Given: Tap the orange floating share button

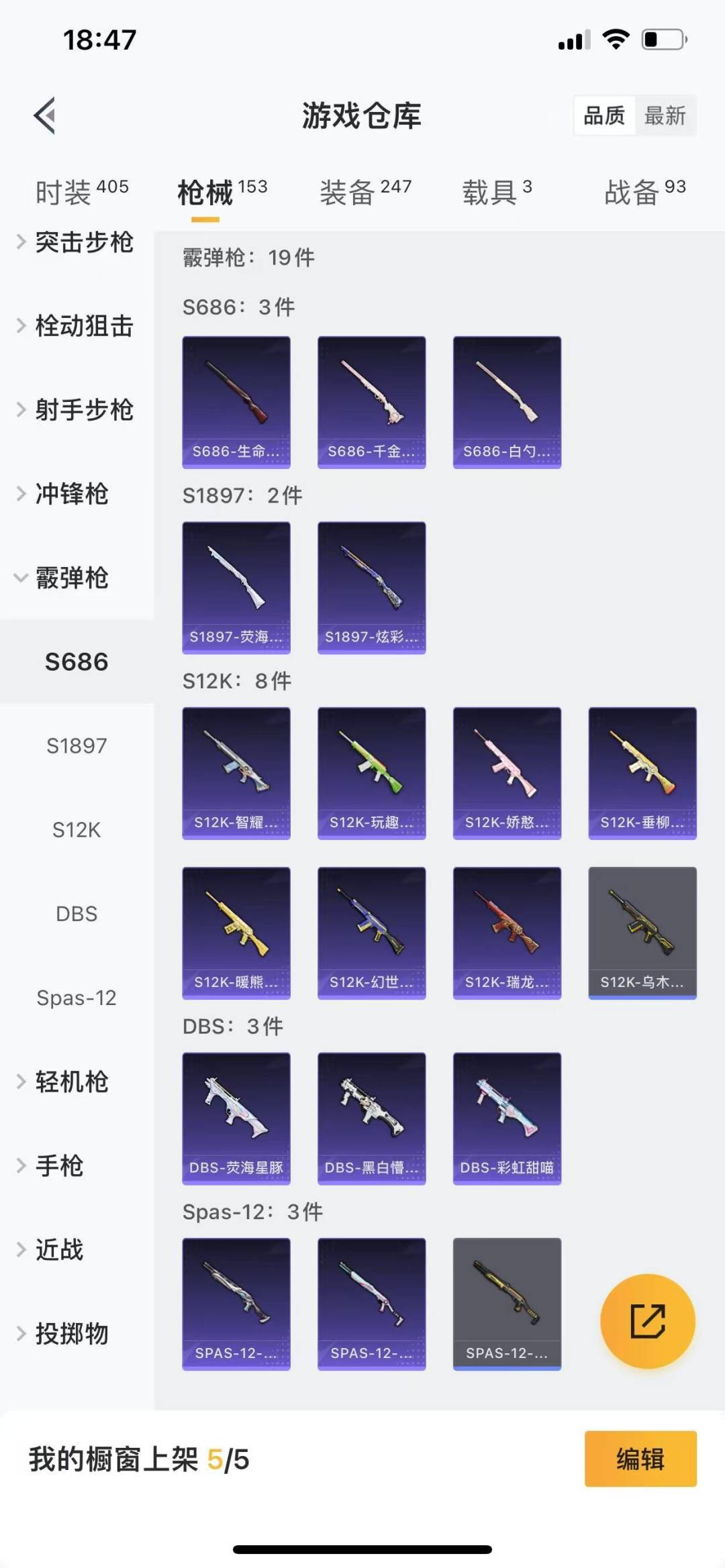Looking at the screenshot, I should (x=647, y=1320).
